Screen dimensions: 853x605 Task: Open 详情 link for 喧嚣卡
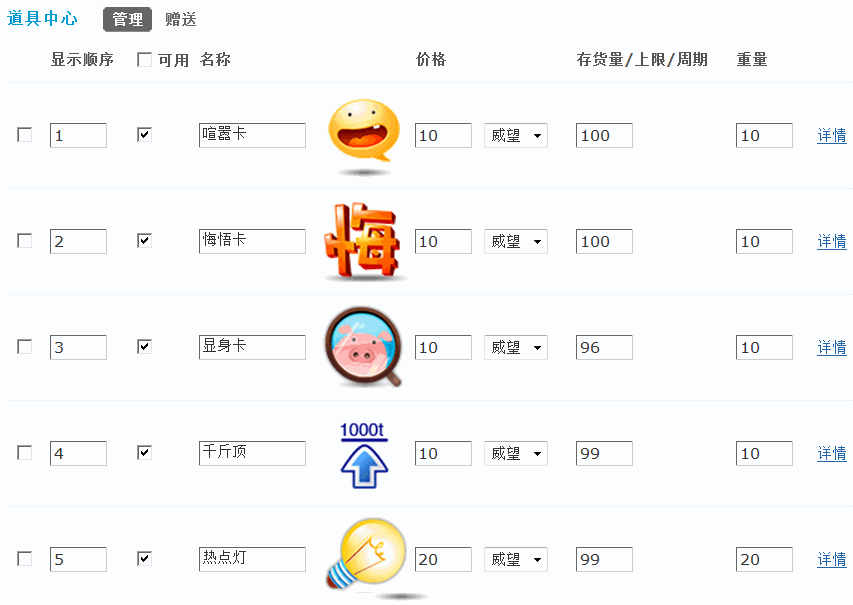pyautogui.click(x=831, y=136)
